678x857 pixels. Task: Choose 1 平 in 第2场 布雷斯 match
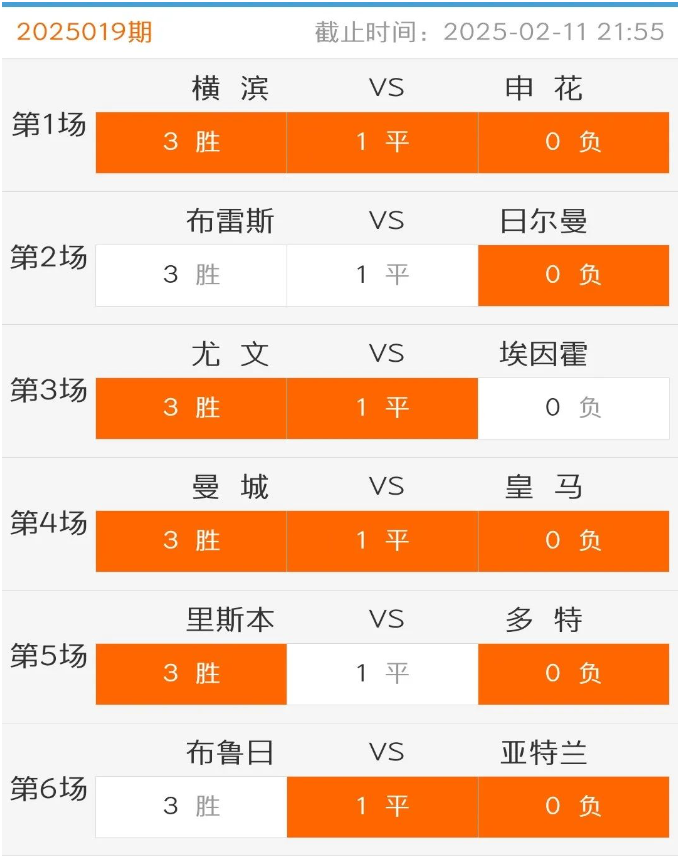(x=382, y=275)
